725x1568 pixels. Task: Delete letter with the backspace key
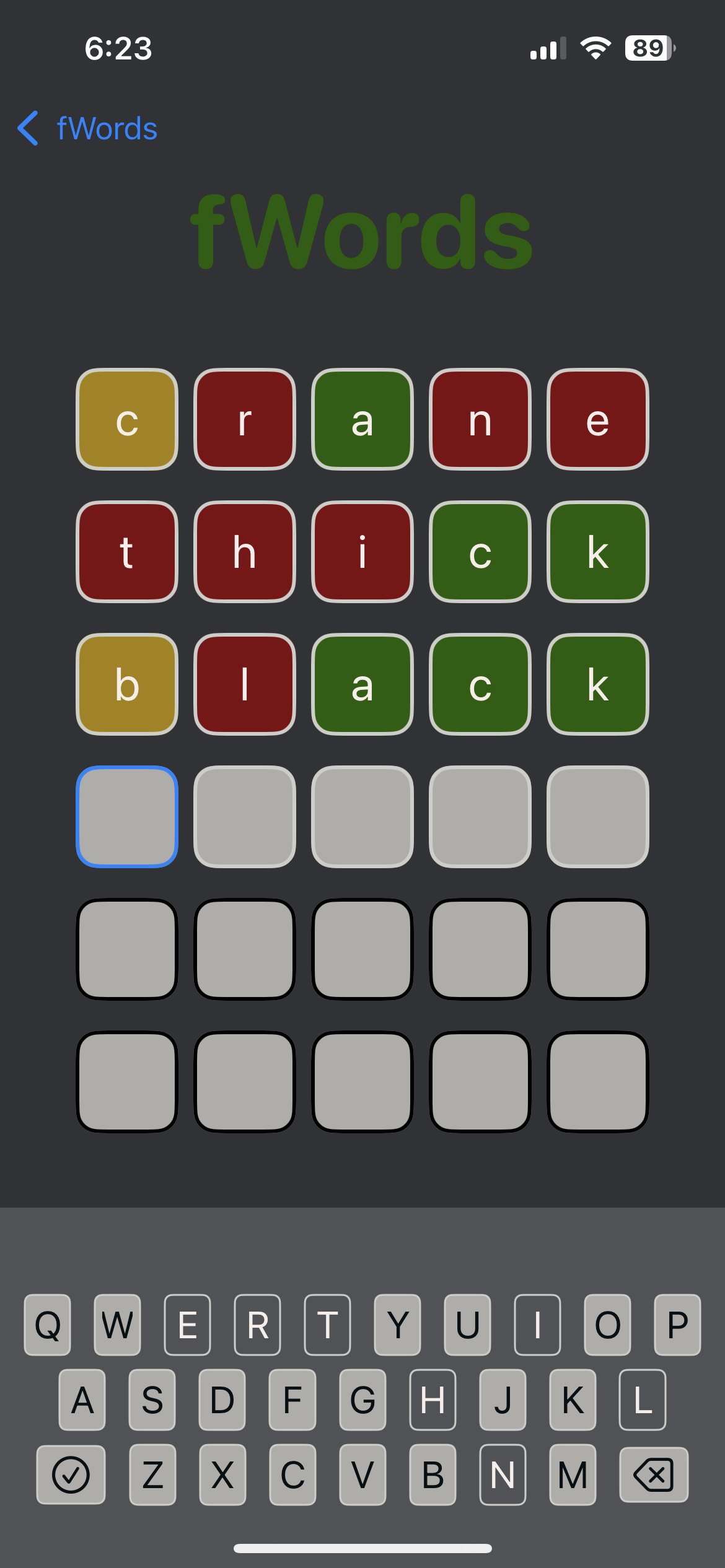click(654, 1474)
